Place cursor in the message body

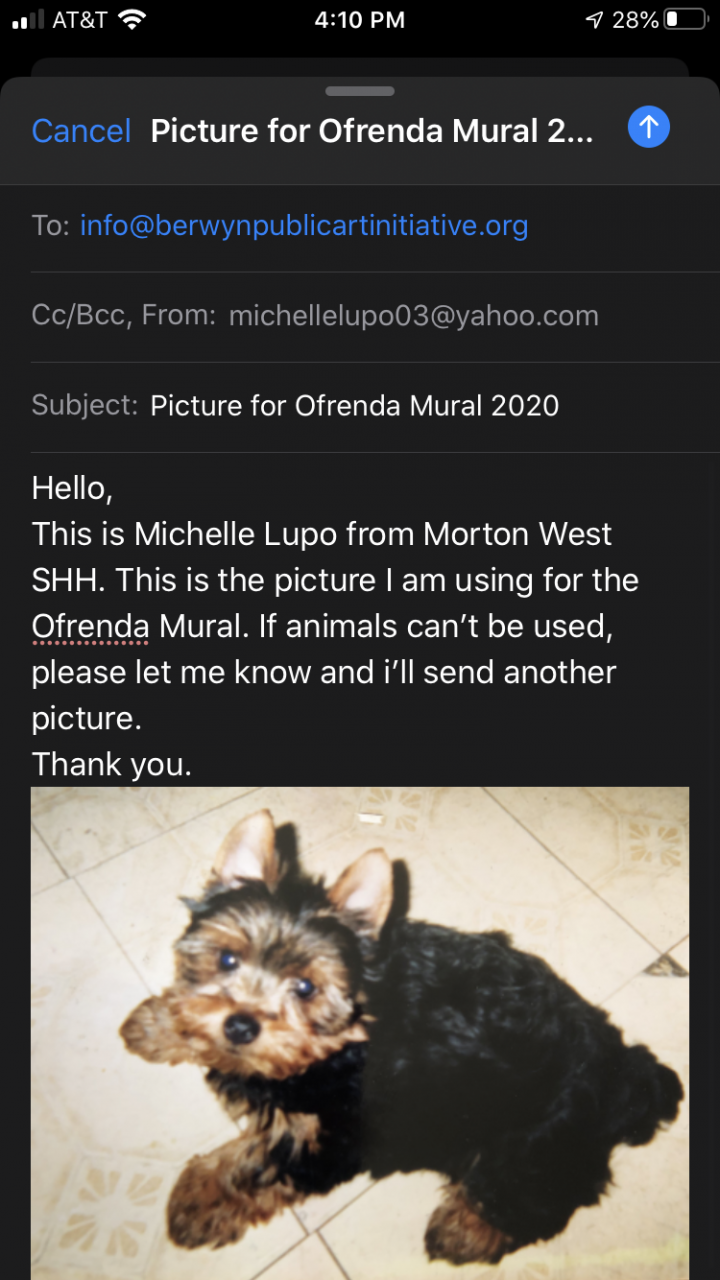pos(330,626)
